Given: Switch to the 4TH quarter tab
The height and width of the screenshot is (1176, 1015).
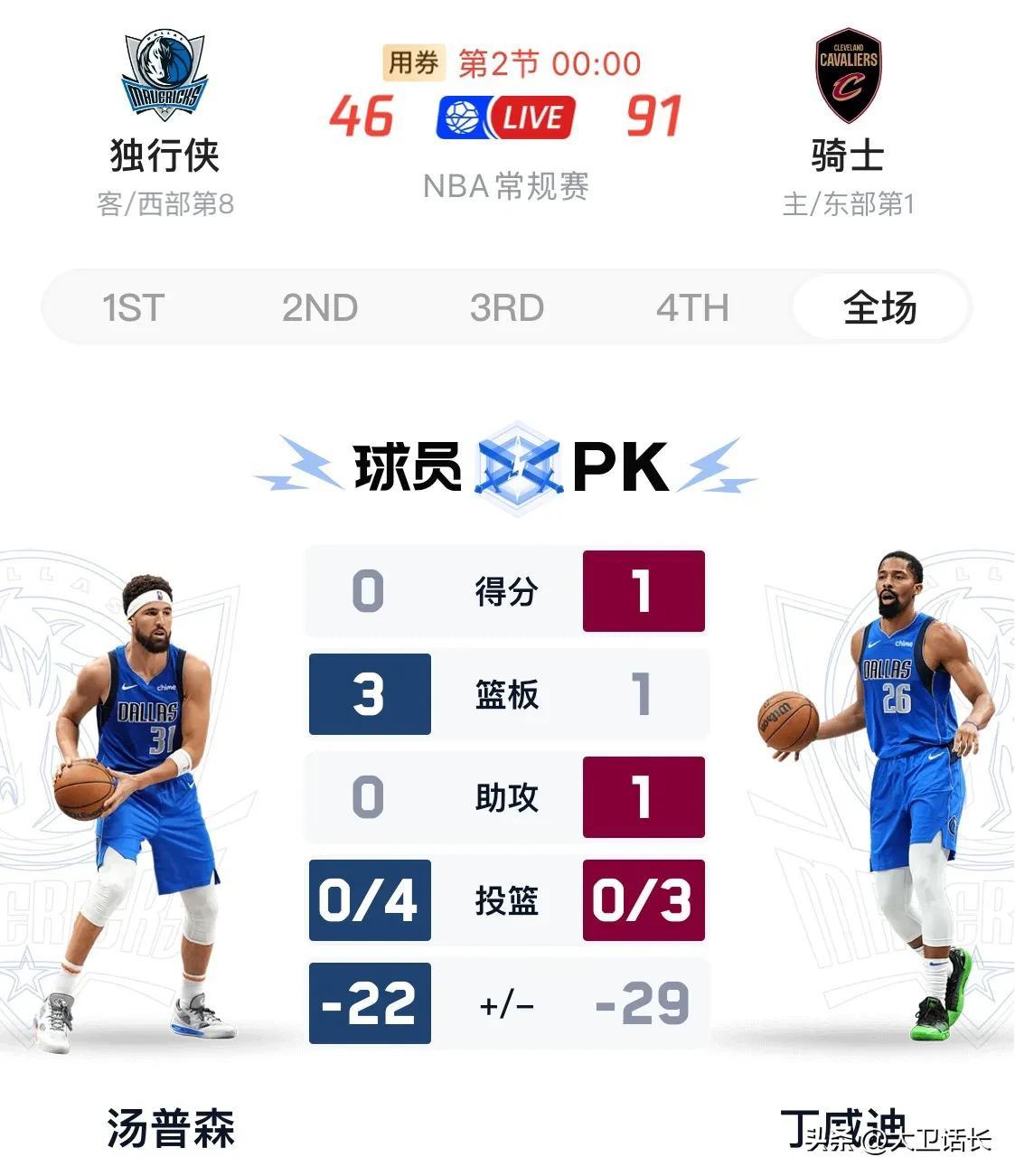Looking at the screenshot, I should [692, 308].
